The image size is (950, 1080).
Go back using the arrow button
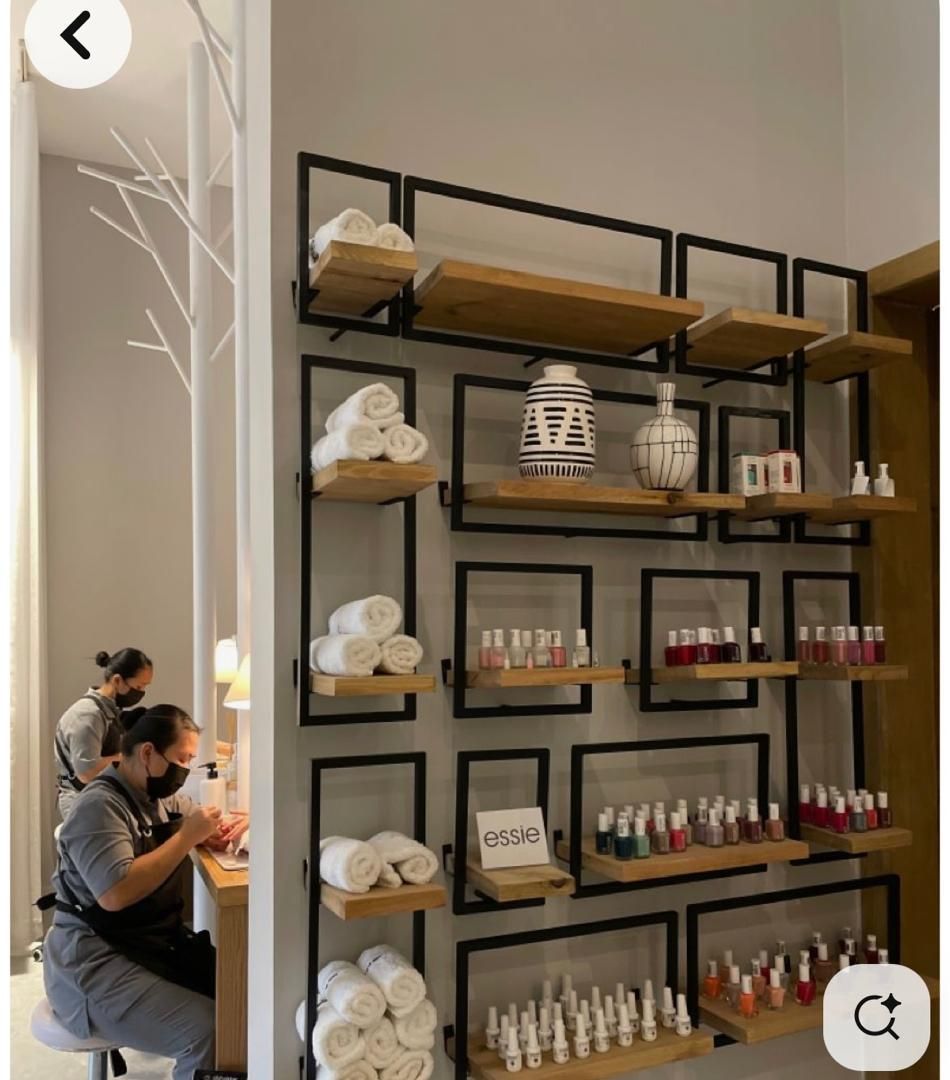point(77,35)
